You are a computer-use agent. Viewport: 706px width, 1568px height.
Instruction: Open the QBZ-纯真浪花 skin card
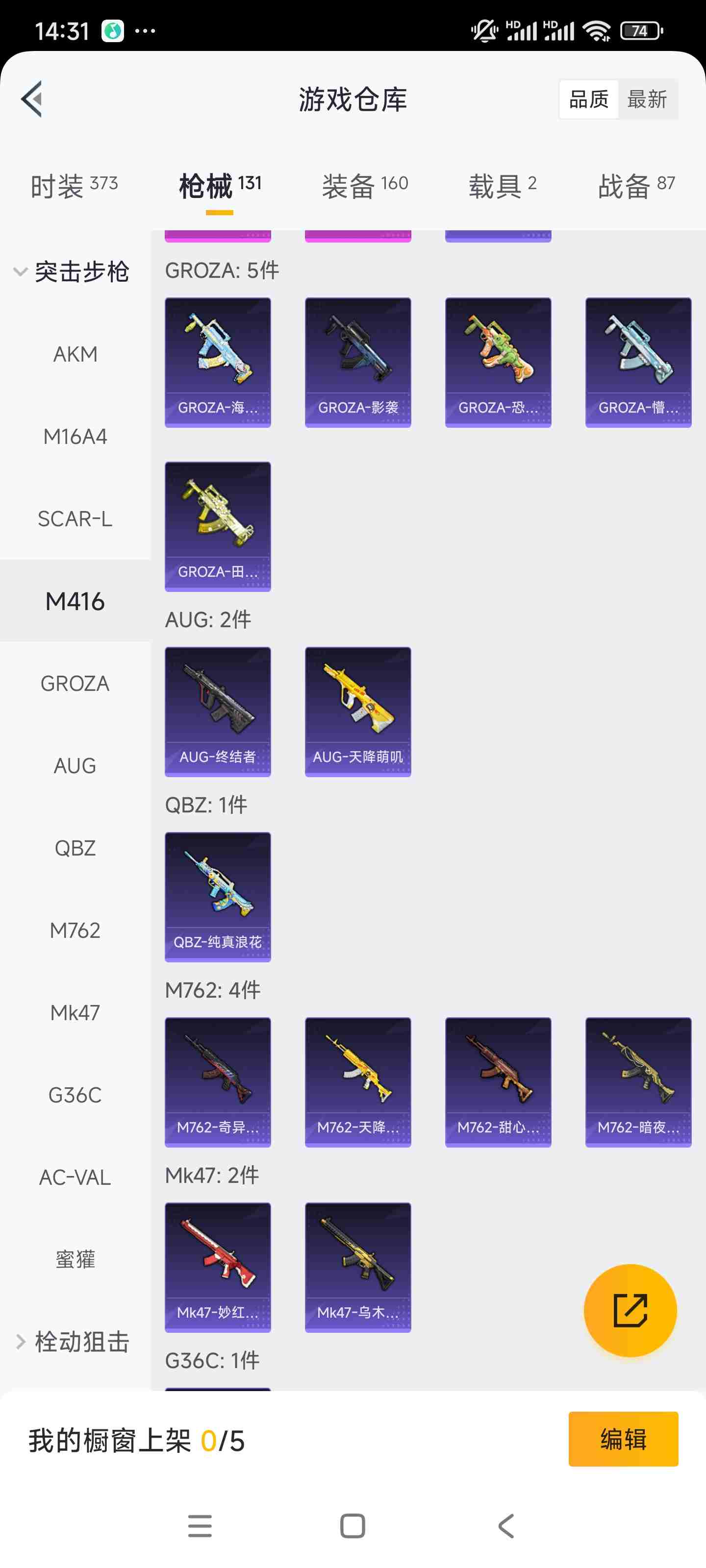tap(218, 897)
